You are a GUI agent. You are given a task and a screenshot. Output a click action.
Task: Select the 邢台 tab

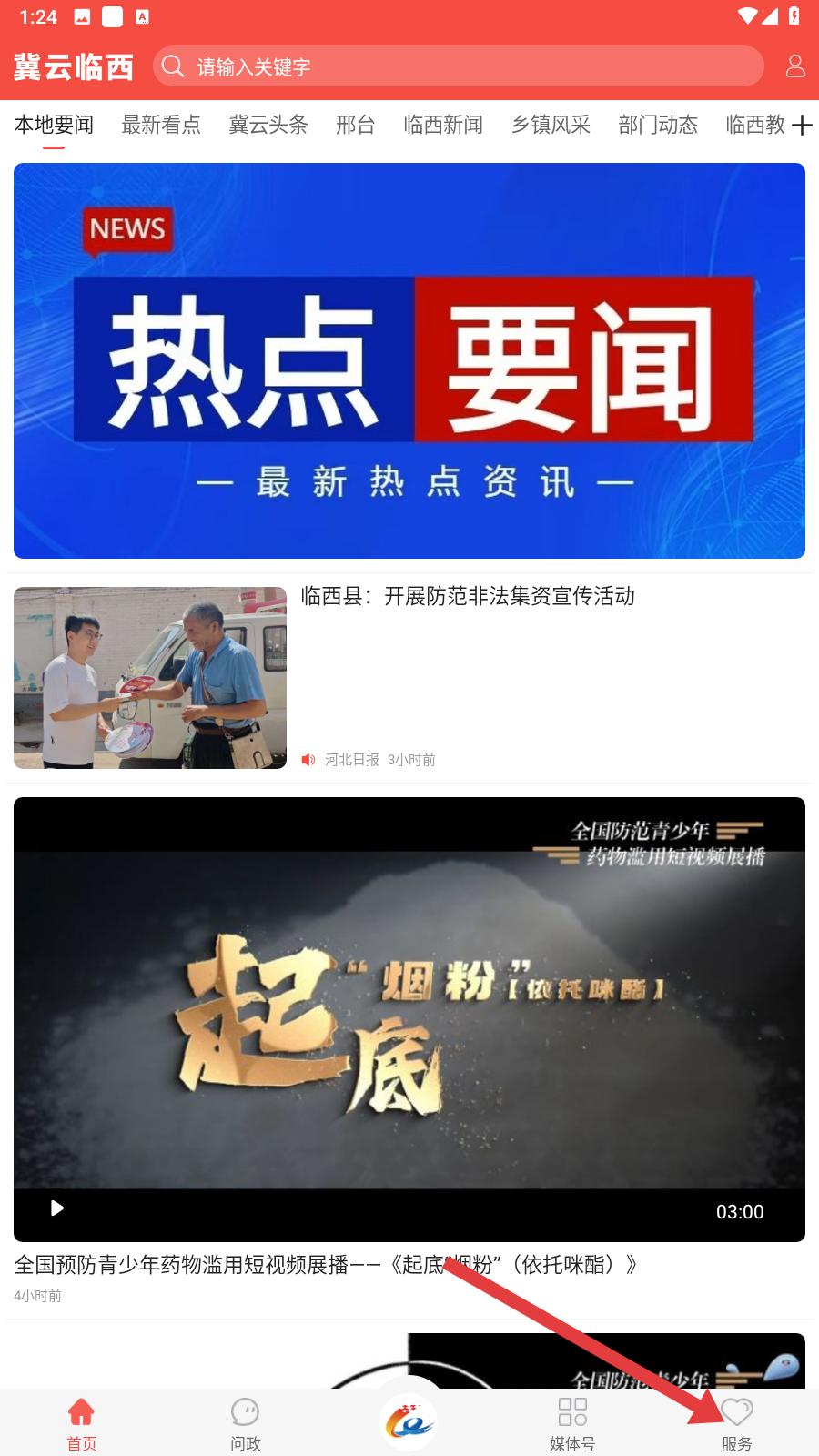tap(355, 125)
